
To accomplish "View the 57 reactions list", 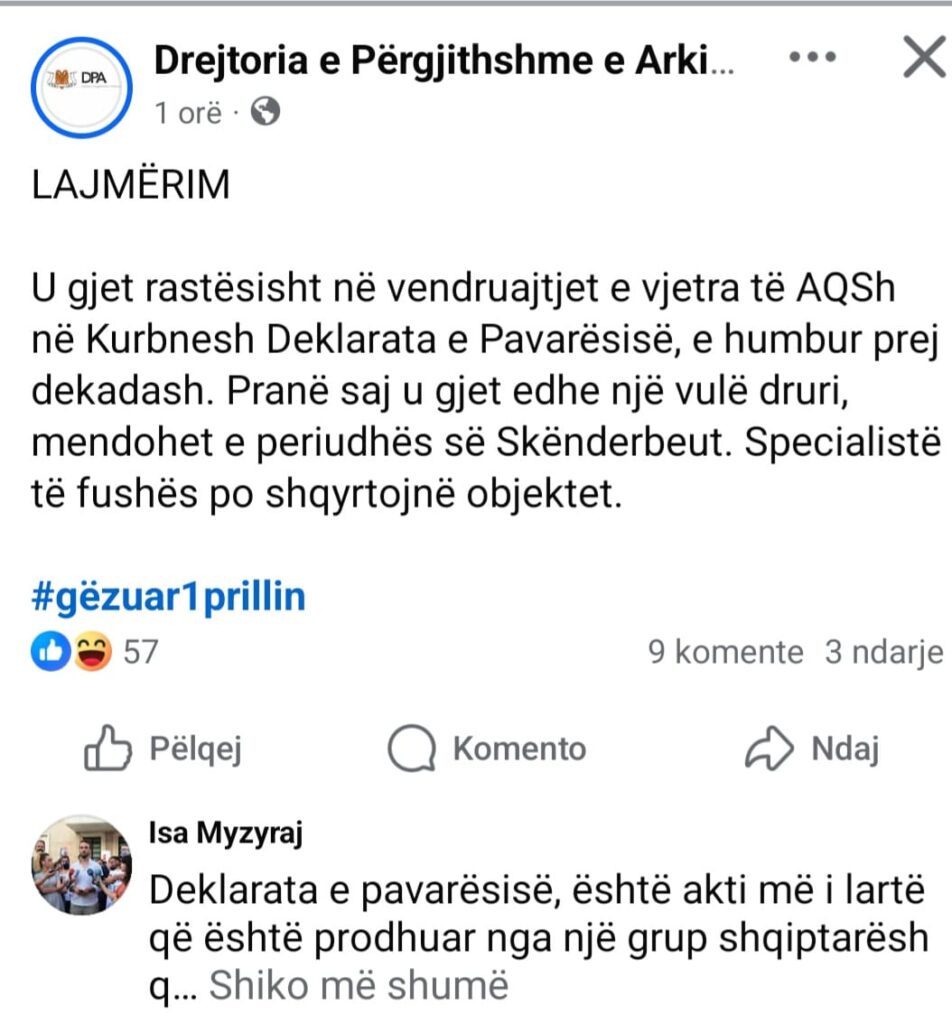I will click(97, 653).
